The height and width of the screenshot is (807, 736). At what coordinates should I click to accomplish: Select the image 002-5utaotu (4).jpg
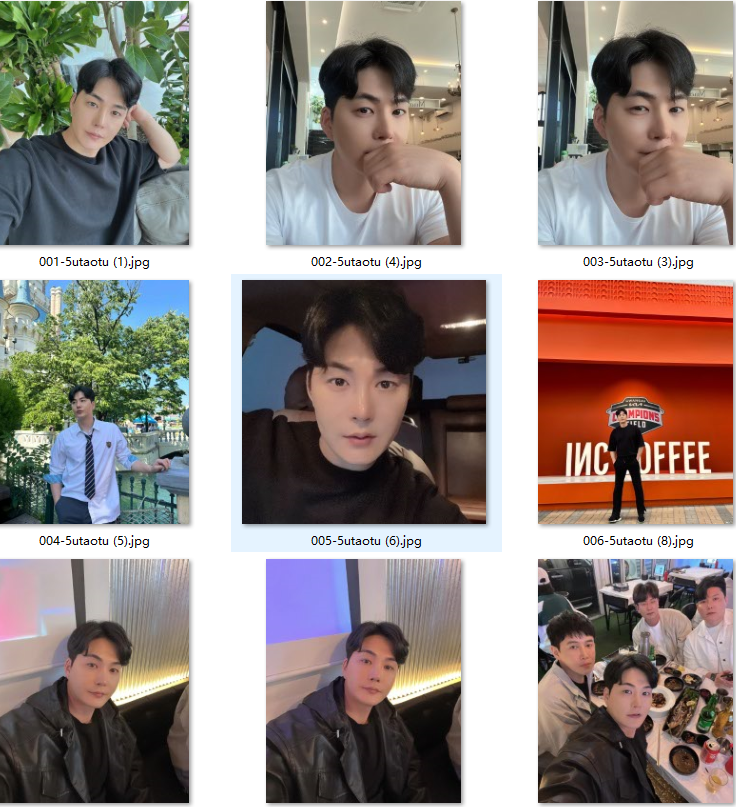tap(365, 123)
